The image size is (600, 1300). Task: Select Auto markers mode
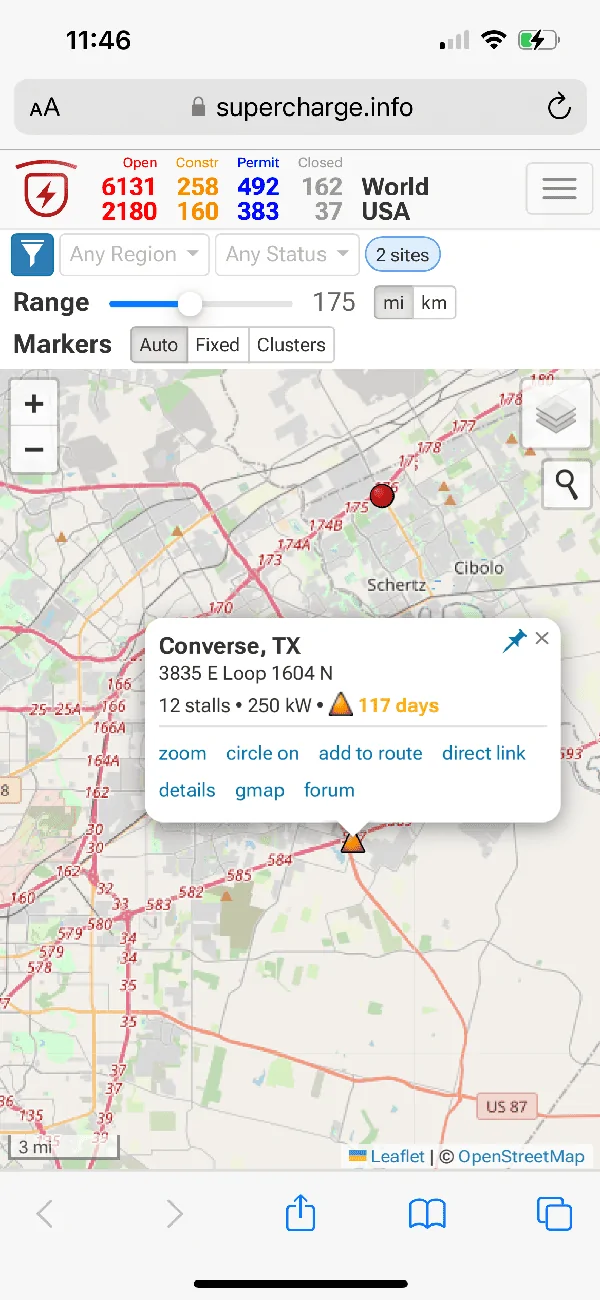click(x=158, y=345)
